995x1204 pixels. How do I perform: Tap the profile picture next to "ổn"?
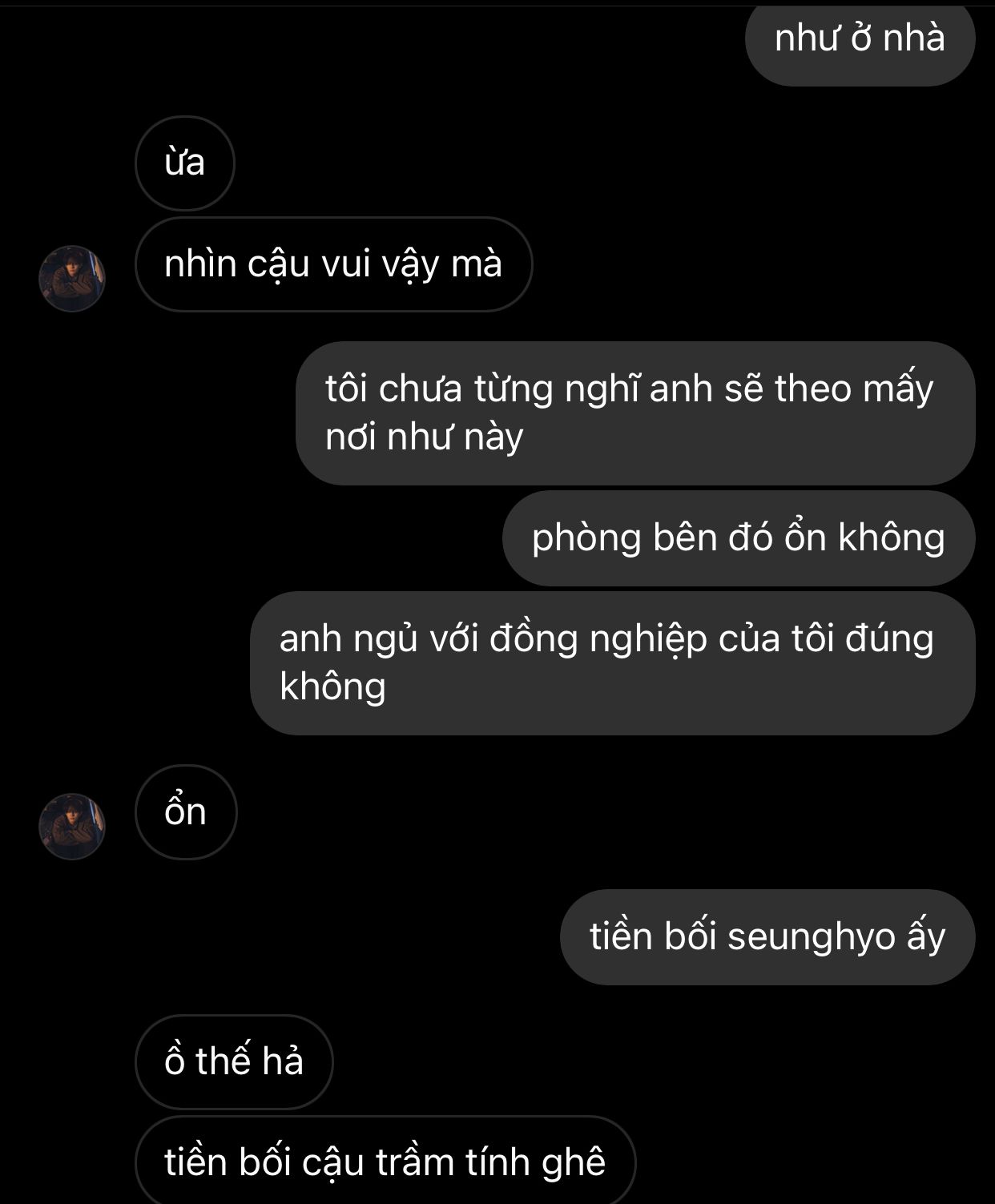click(72, 826)
